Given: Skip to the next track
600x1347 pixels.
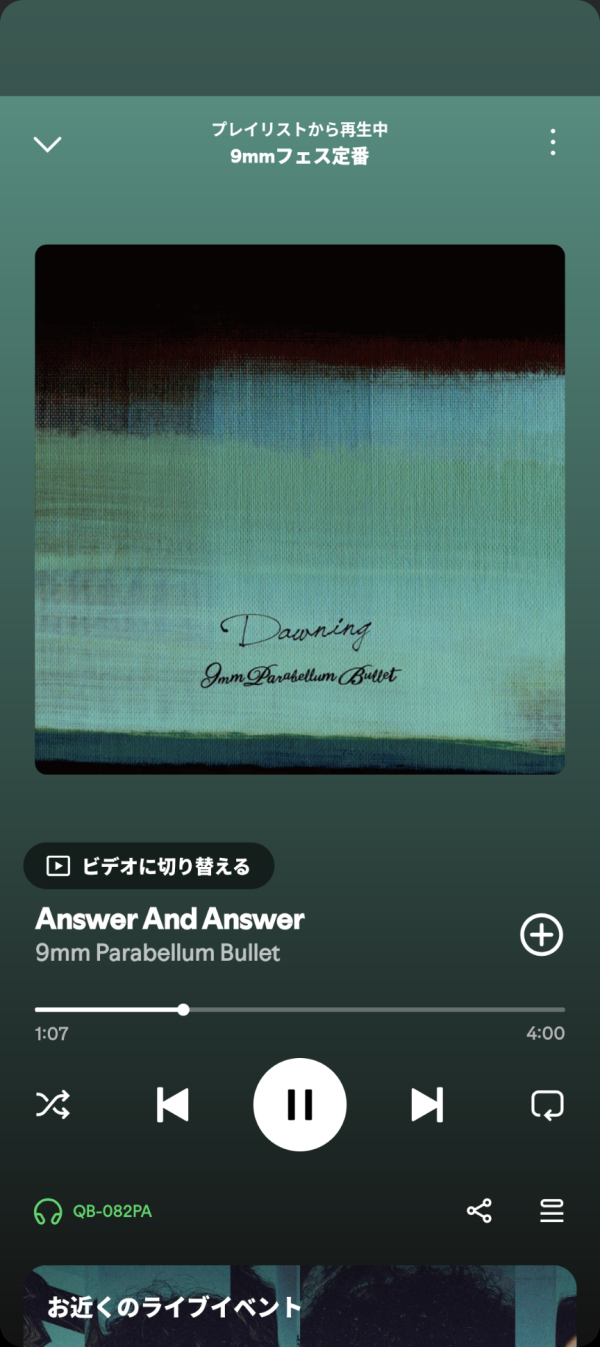Looking at the screenshot, I should click(427, 1105).
